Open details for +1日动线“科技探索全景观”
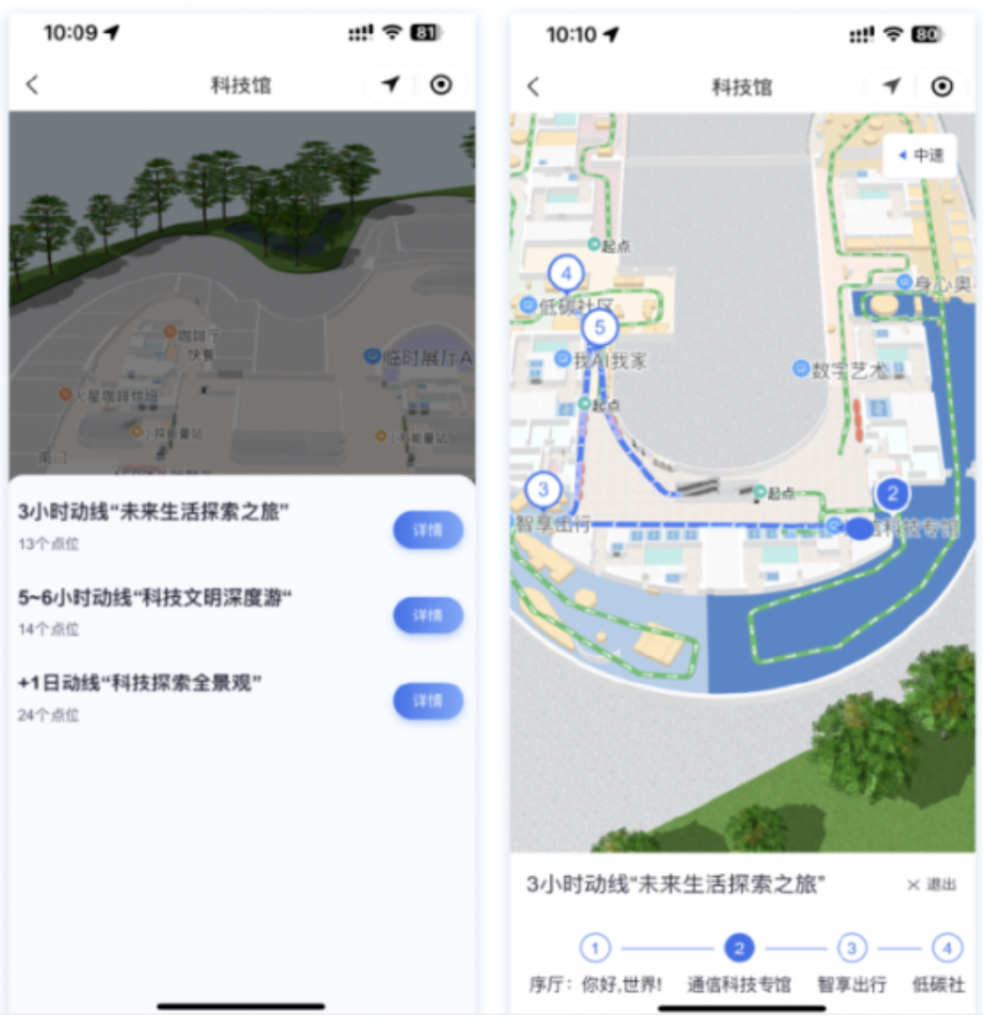983x1024 pixels. [x=427, y=701]
